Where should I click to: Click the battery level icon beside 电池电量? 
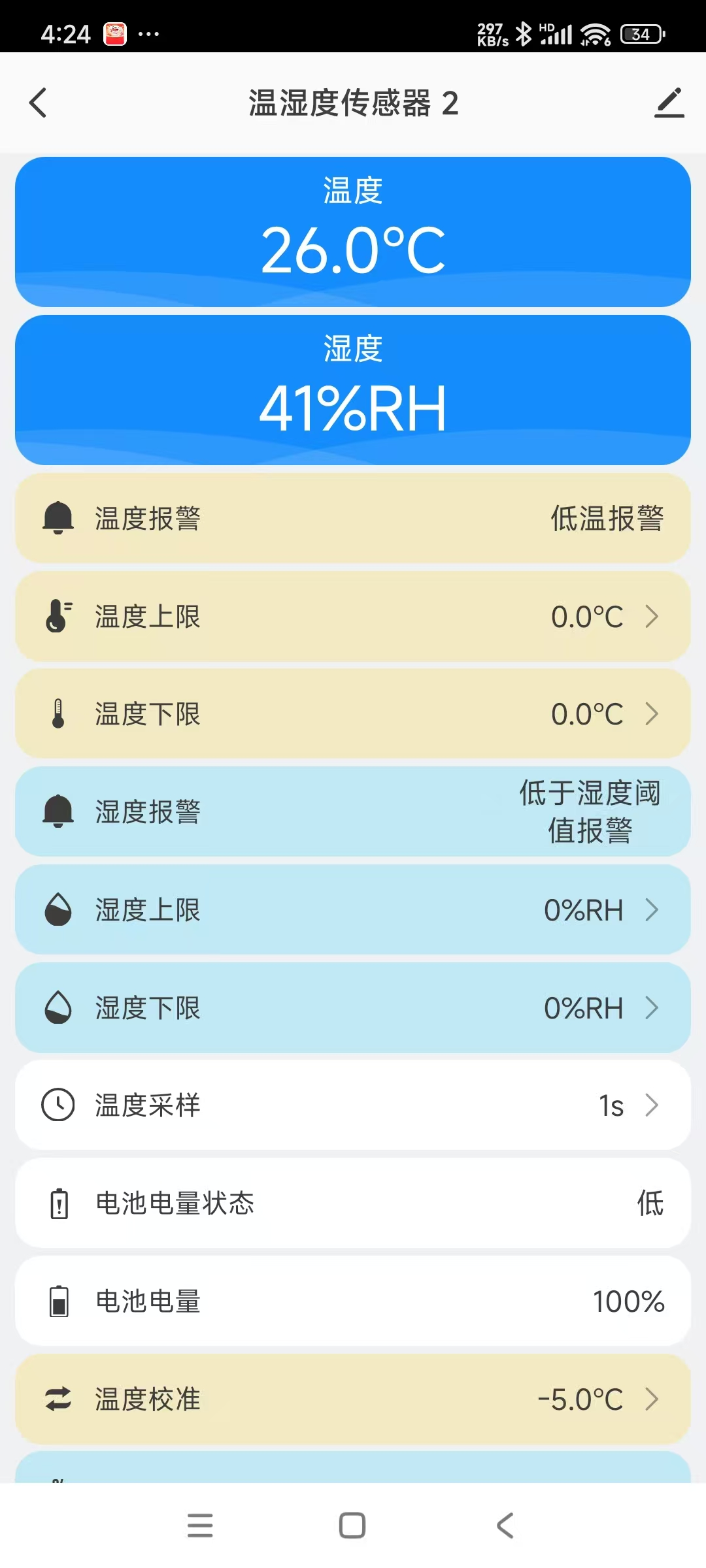tap(59, 1301)
